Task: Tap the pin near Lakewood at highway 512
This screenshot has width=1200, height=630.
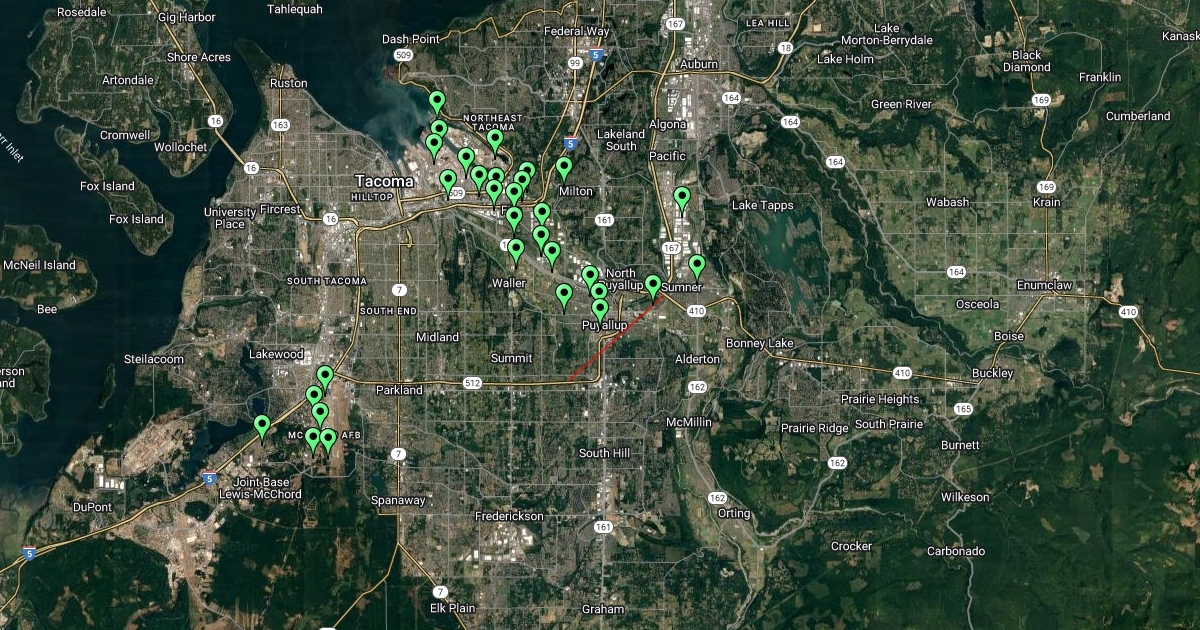Action: pos(325,377)
